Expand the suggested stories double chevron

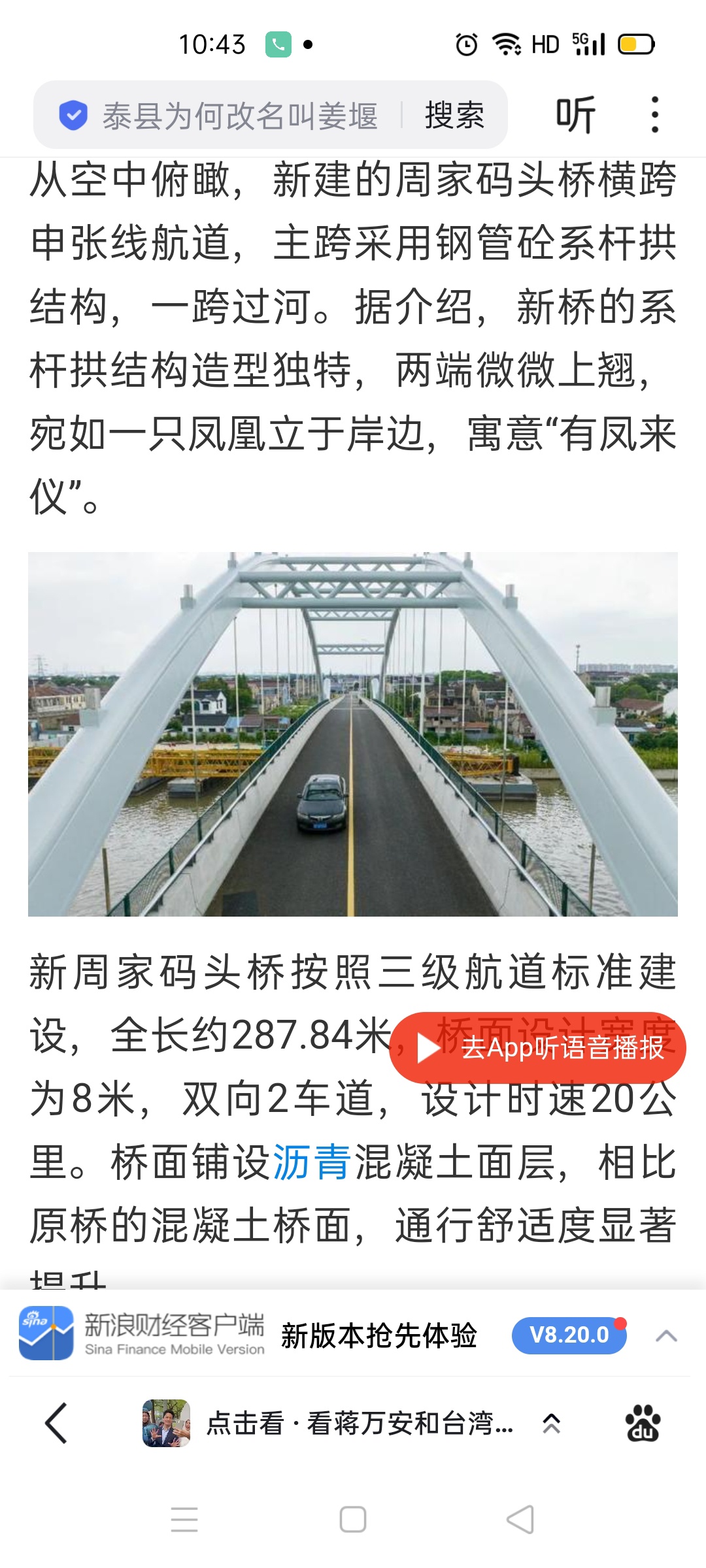point(551,1424)
